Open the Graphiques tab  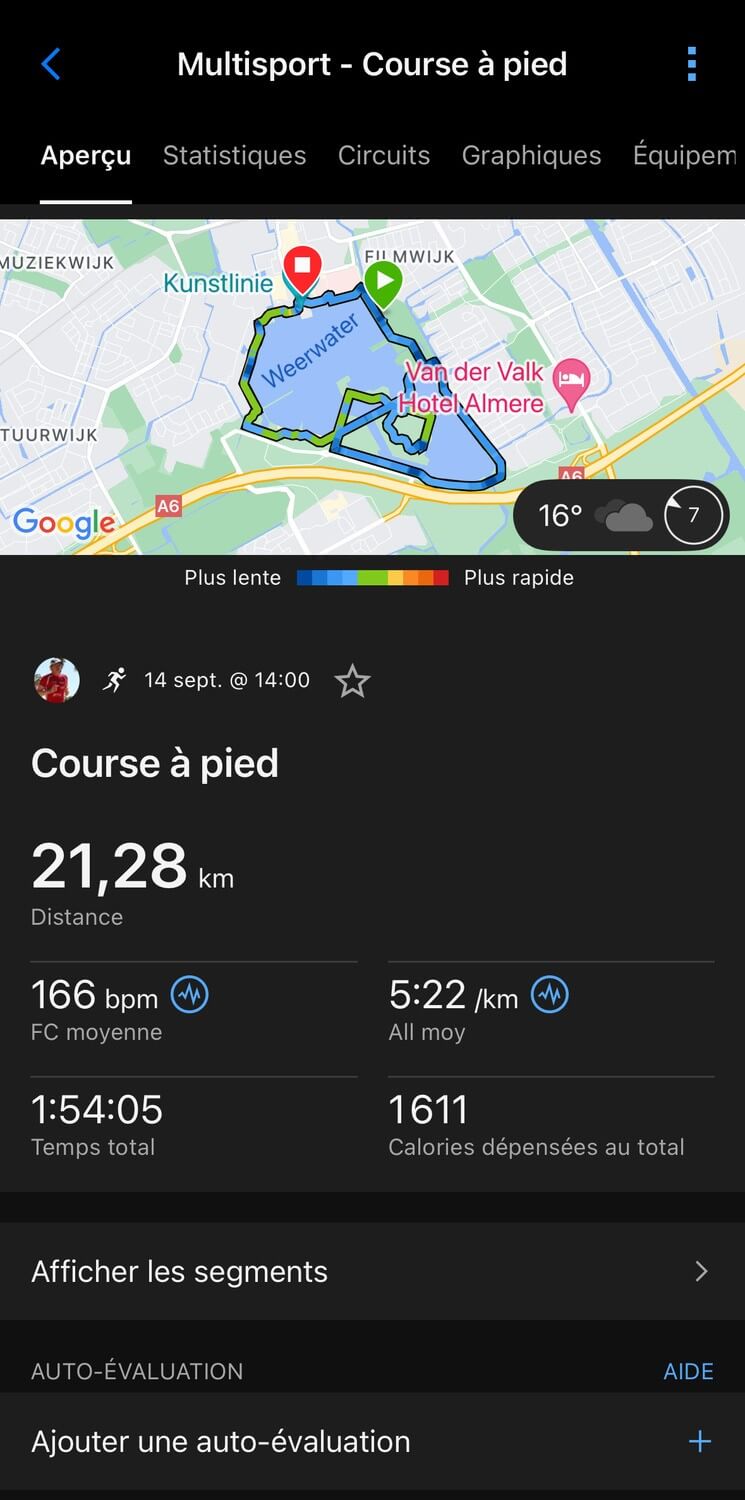point(531,155)
